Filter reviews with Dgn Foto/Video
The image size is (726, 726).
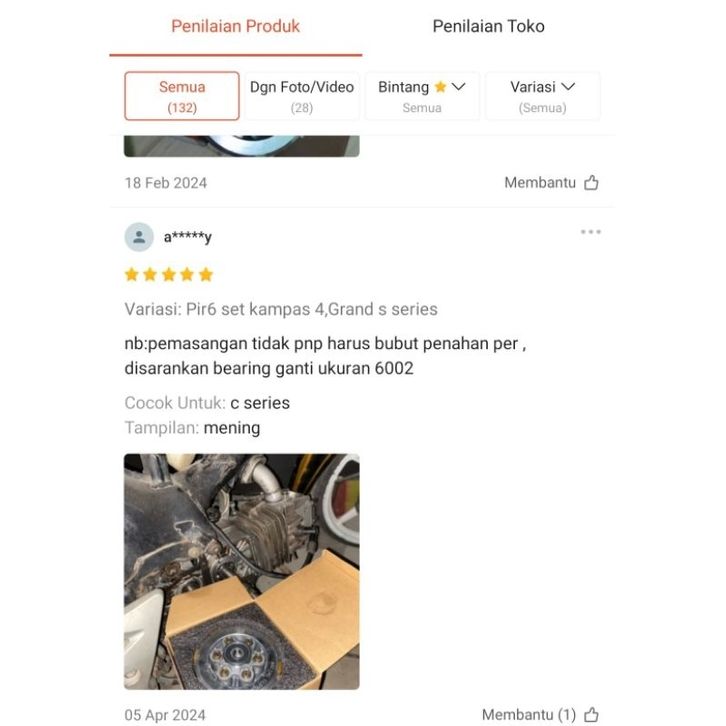click(x=301, y=96)
